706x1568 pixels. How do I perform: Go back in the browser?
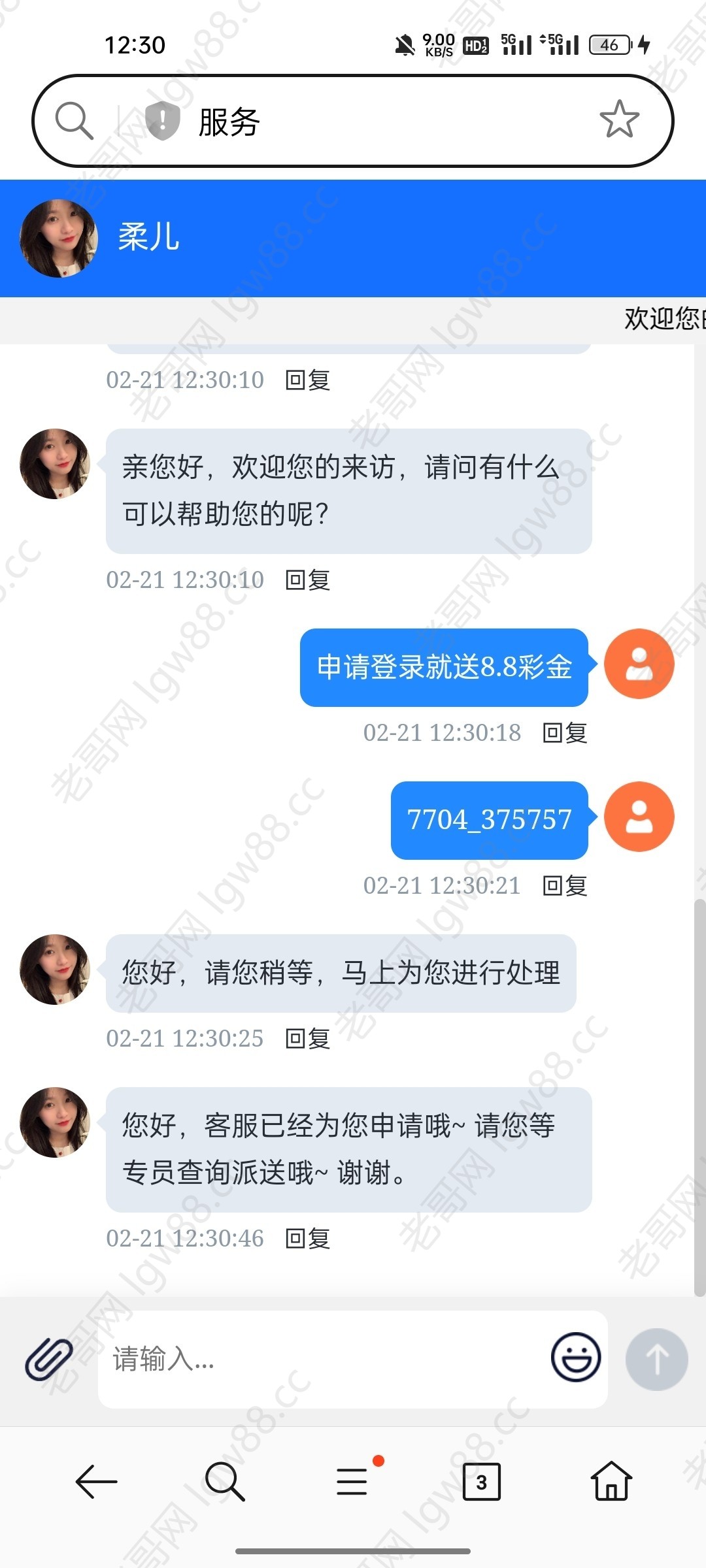tap(96, 1482)
